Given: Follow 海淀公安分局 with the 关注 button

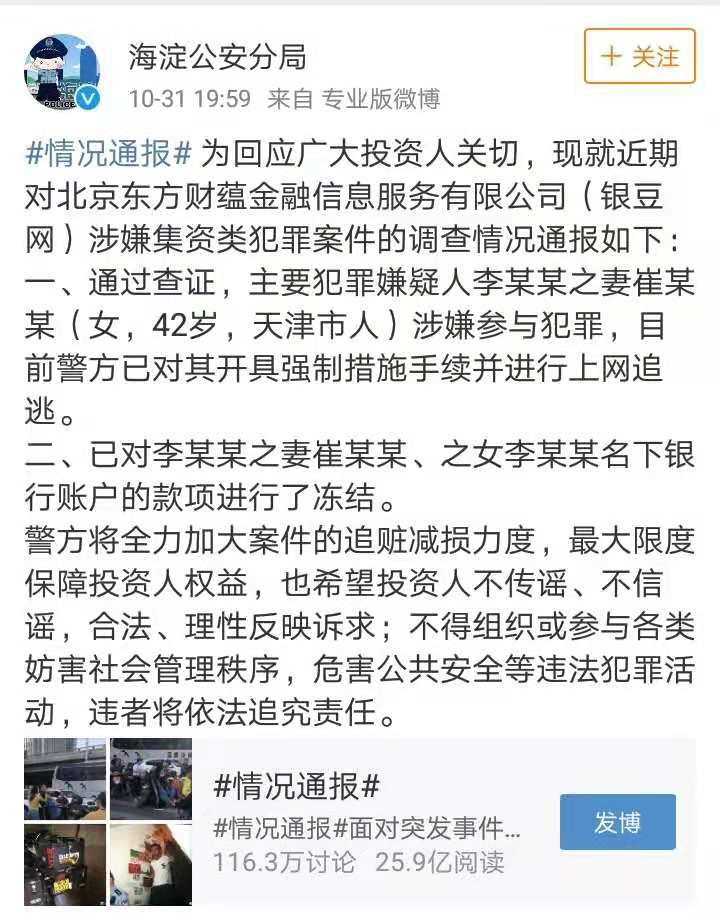Looking at the screenshot, I should click(x=639, y=56).
